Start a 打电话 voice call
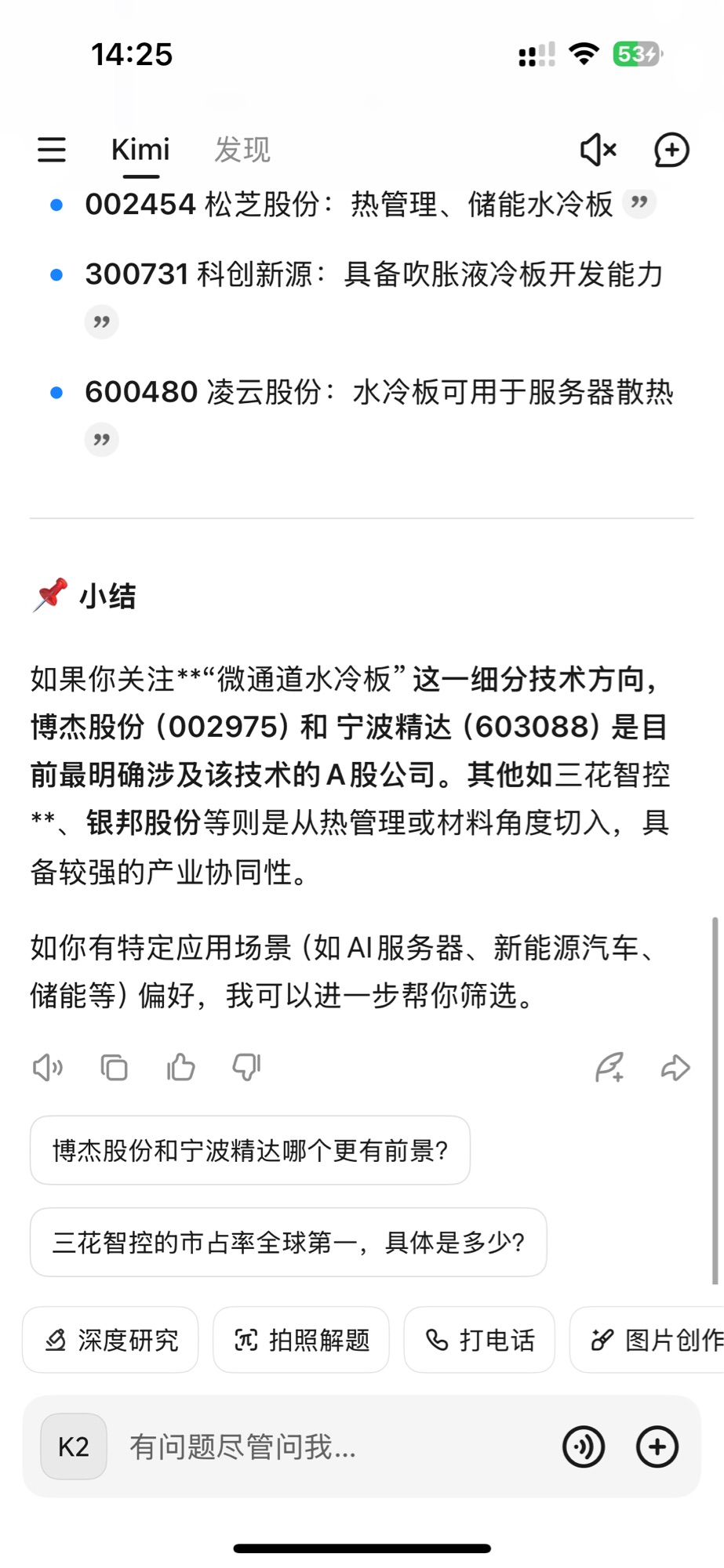Screen dimensions: 724x1568 tap(479, 1340)
